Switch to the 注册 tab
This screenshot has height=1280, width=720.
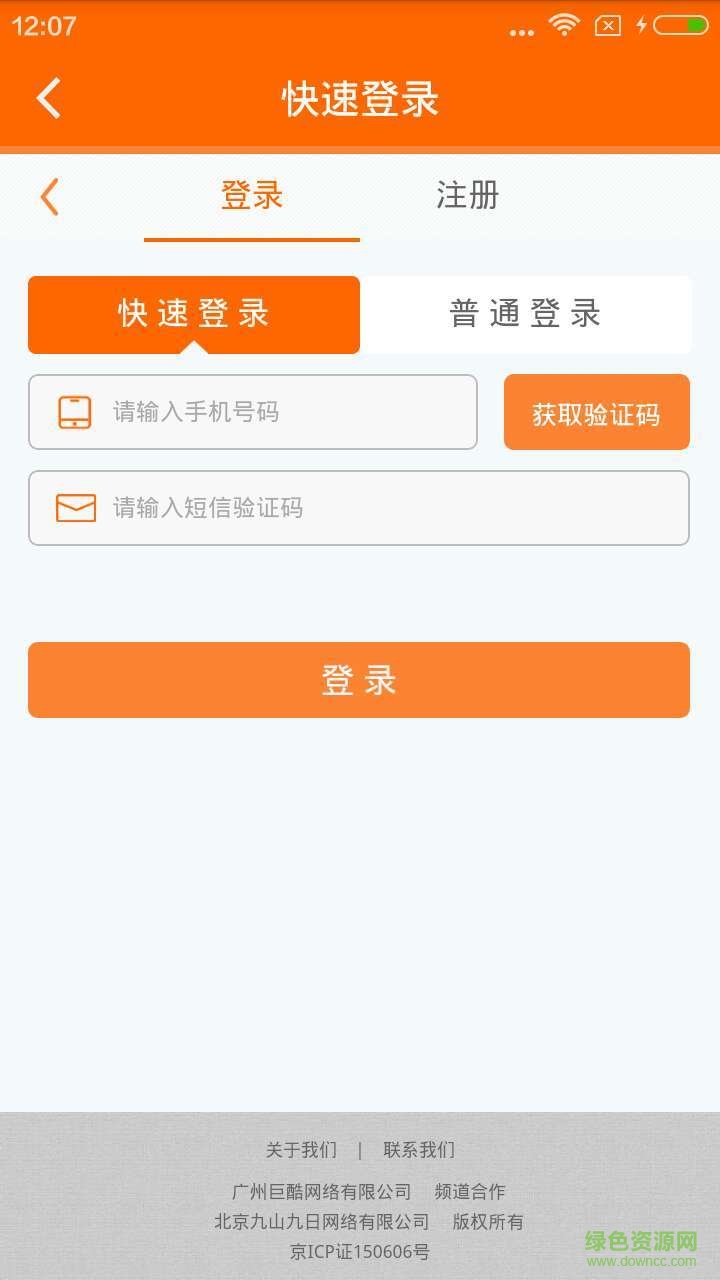[x=467, y=195]
